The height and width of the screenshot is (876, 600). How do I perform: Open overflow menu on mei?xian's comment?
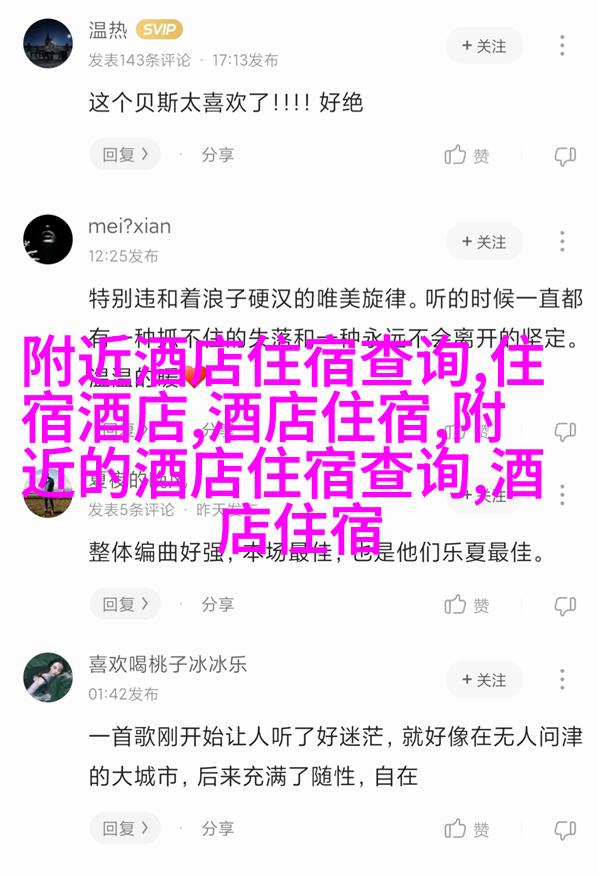[x=564, y=242]
